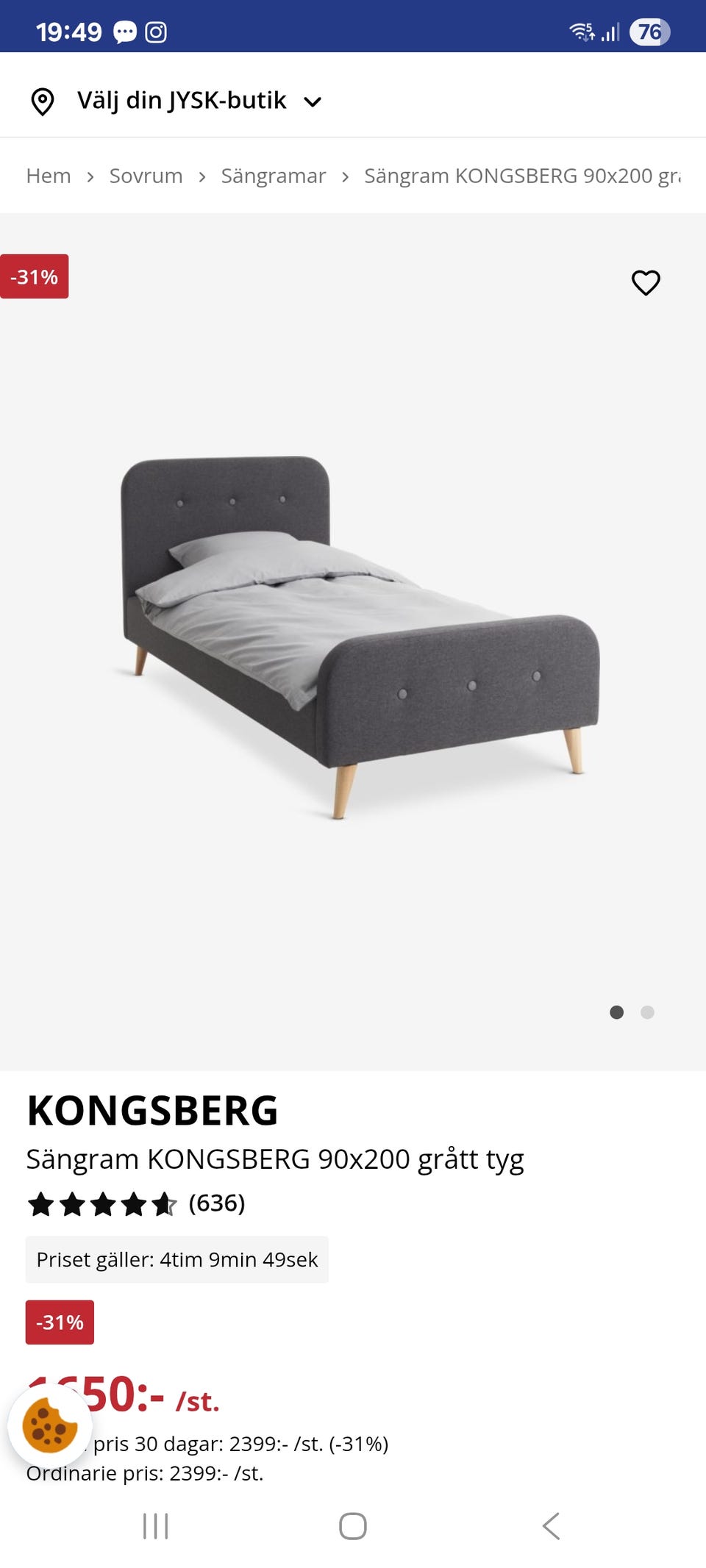This screenshot has width=706, height=1568.
Task: Open the Sovrum breadcrumb category
Action: coord(146,176)
